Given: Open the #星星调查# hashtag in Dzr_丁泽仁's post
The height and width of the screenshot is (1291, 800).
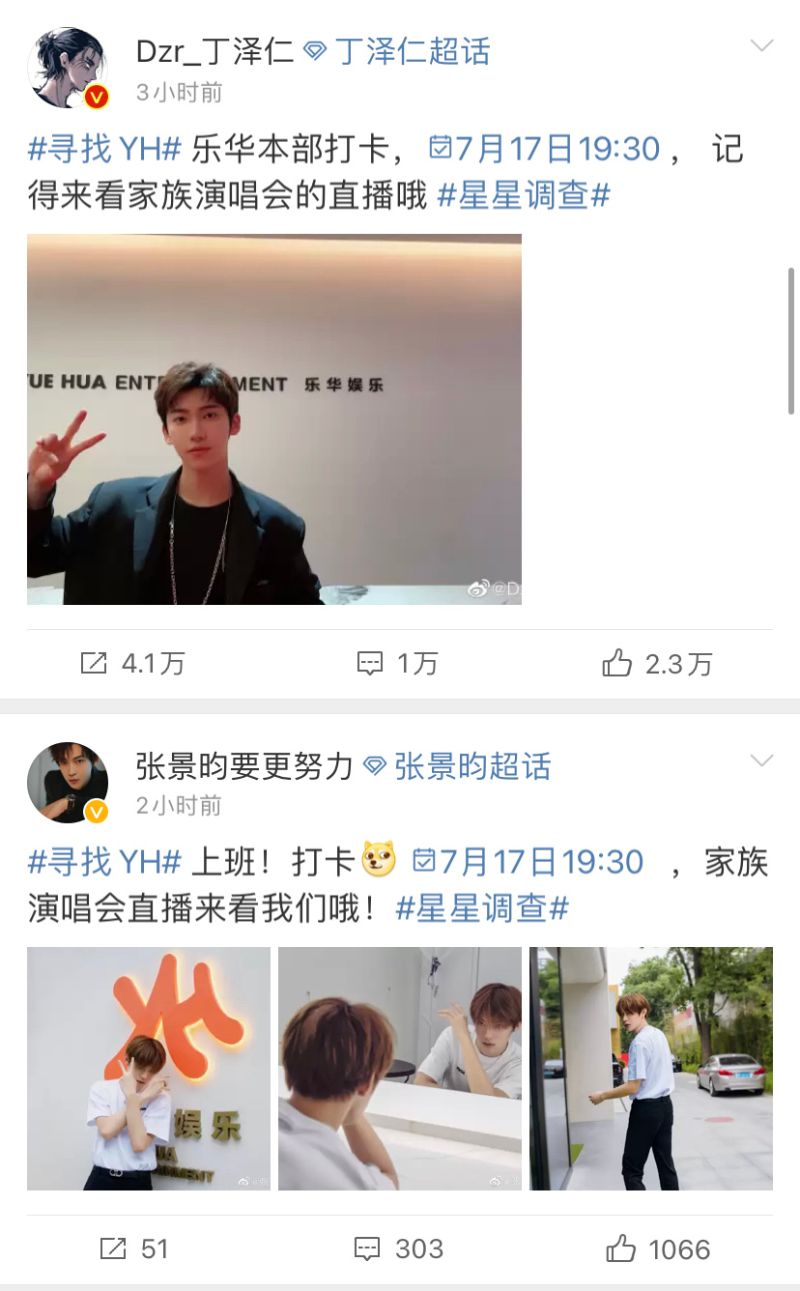Looking at the screenshot, I should click(524, 195).
